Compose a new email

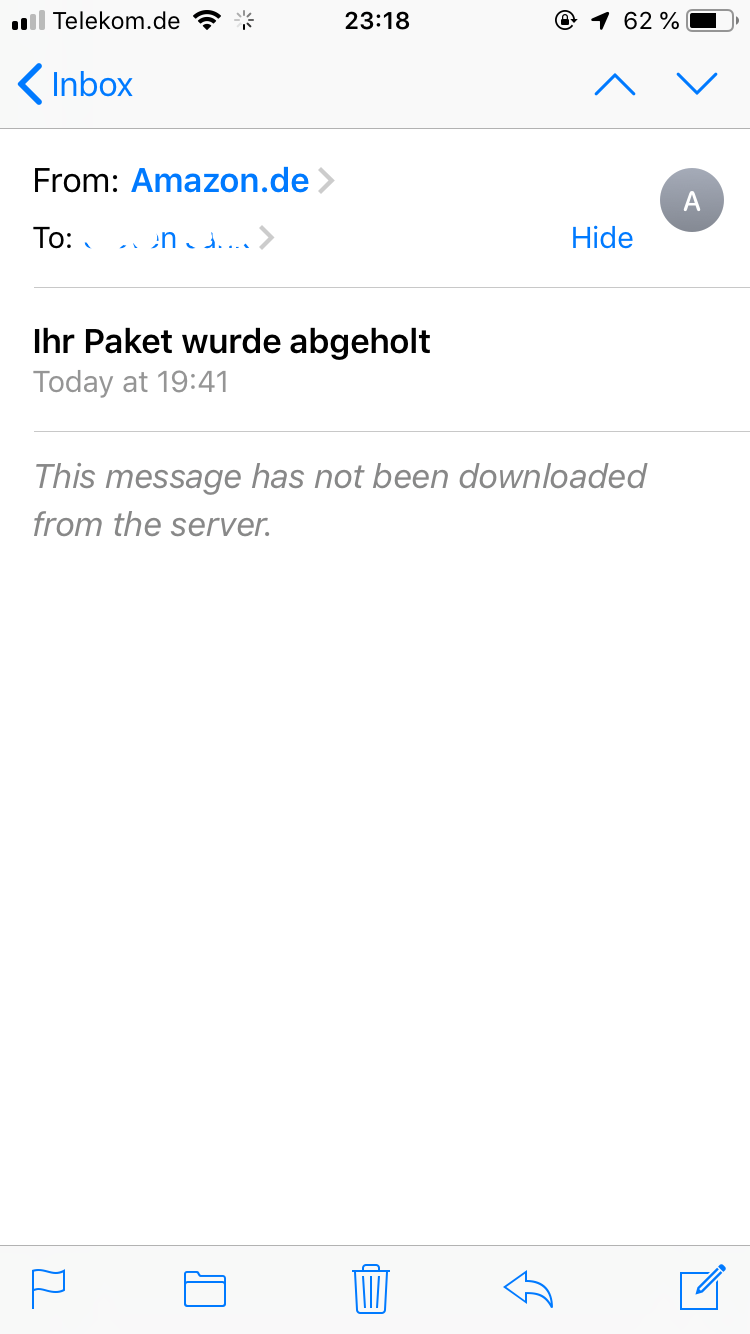(702, 1287)
